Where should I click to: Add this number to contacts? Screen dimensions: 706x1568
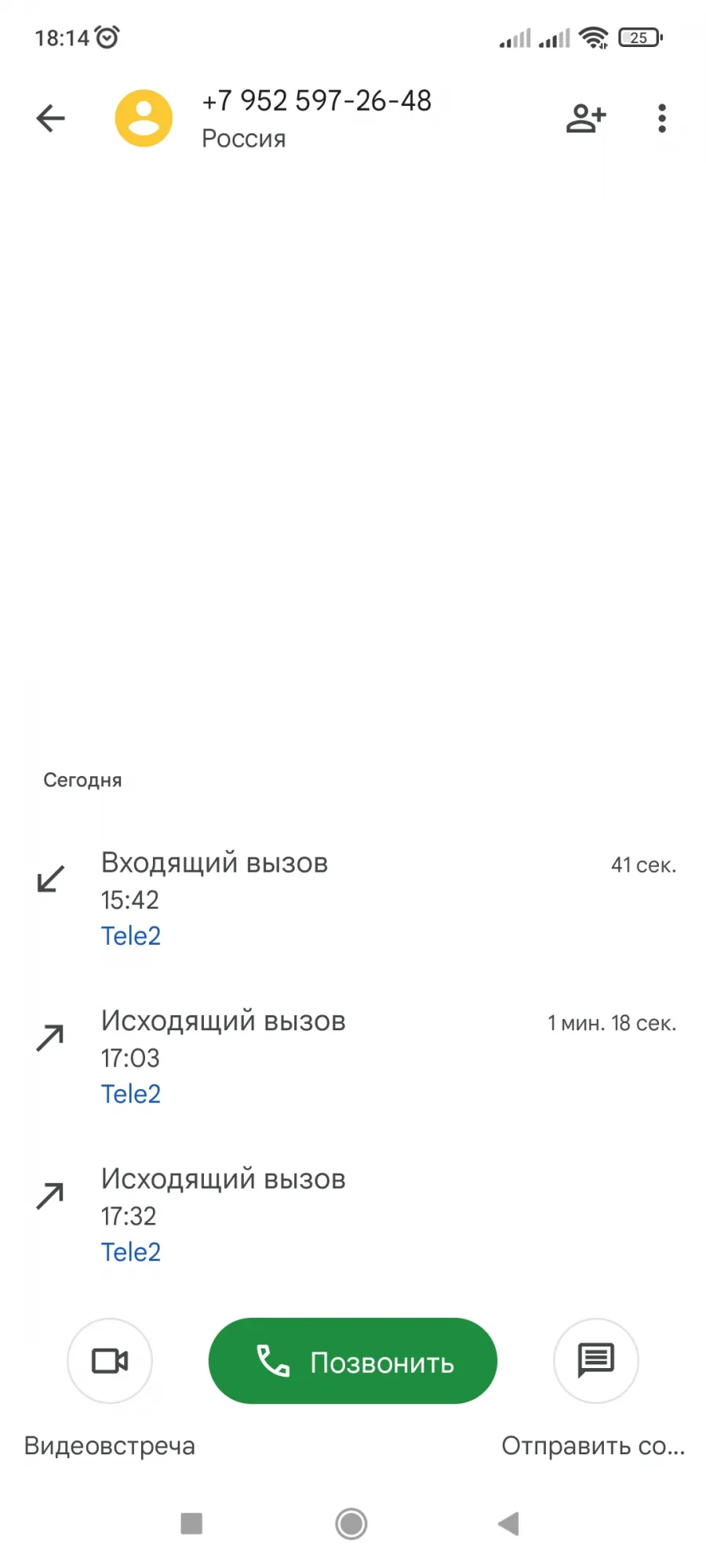pyautogui.click(x=586, y=118)
